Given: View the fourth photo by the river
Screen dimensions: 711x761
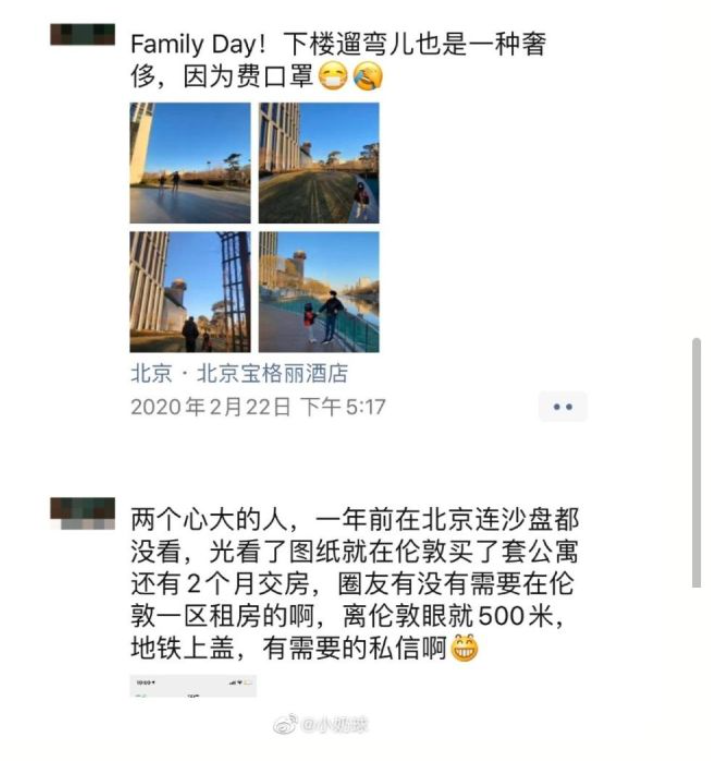Looking at the screenshot, I should click(319, 292).
